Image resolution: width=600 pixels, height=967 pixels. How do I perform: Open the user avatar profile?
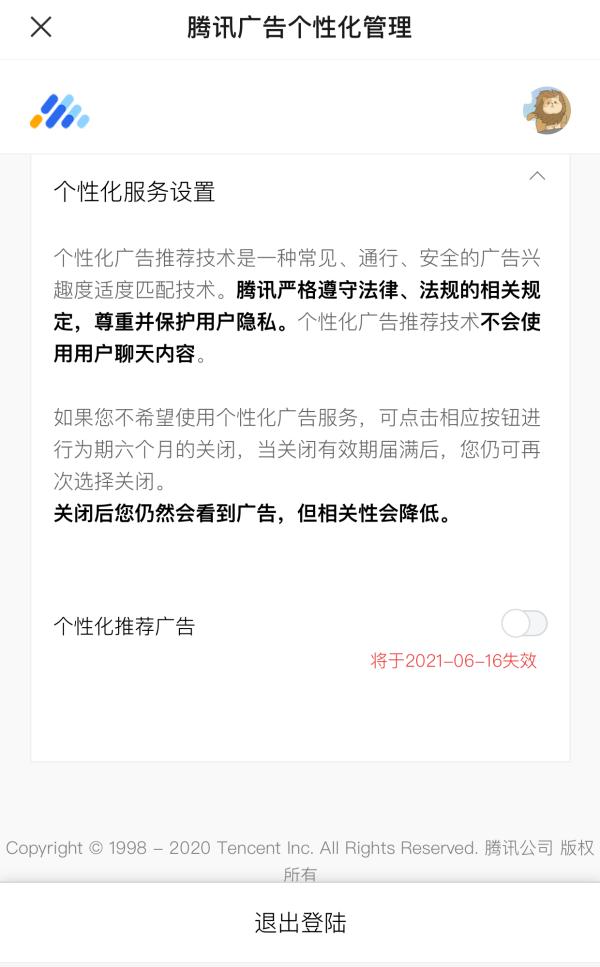546,110
